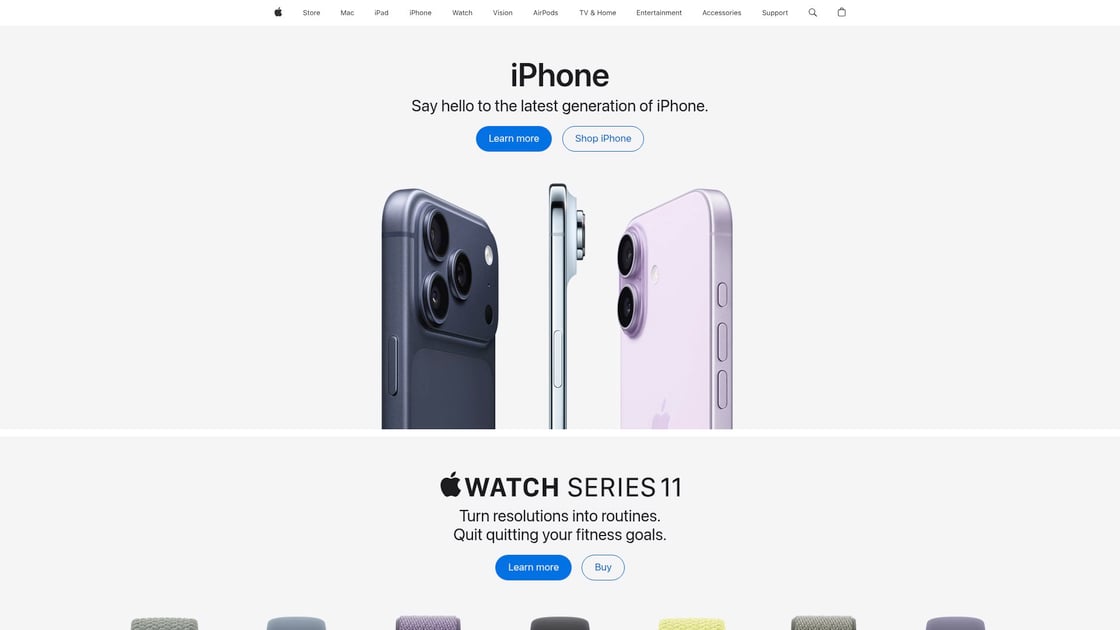This screenshot has height=630, width=1120.
Task: Select Entertainment in the navigation bar
Action: pyautogui.click(x=658, y=13)
